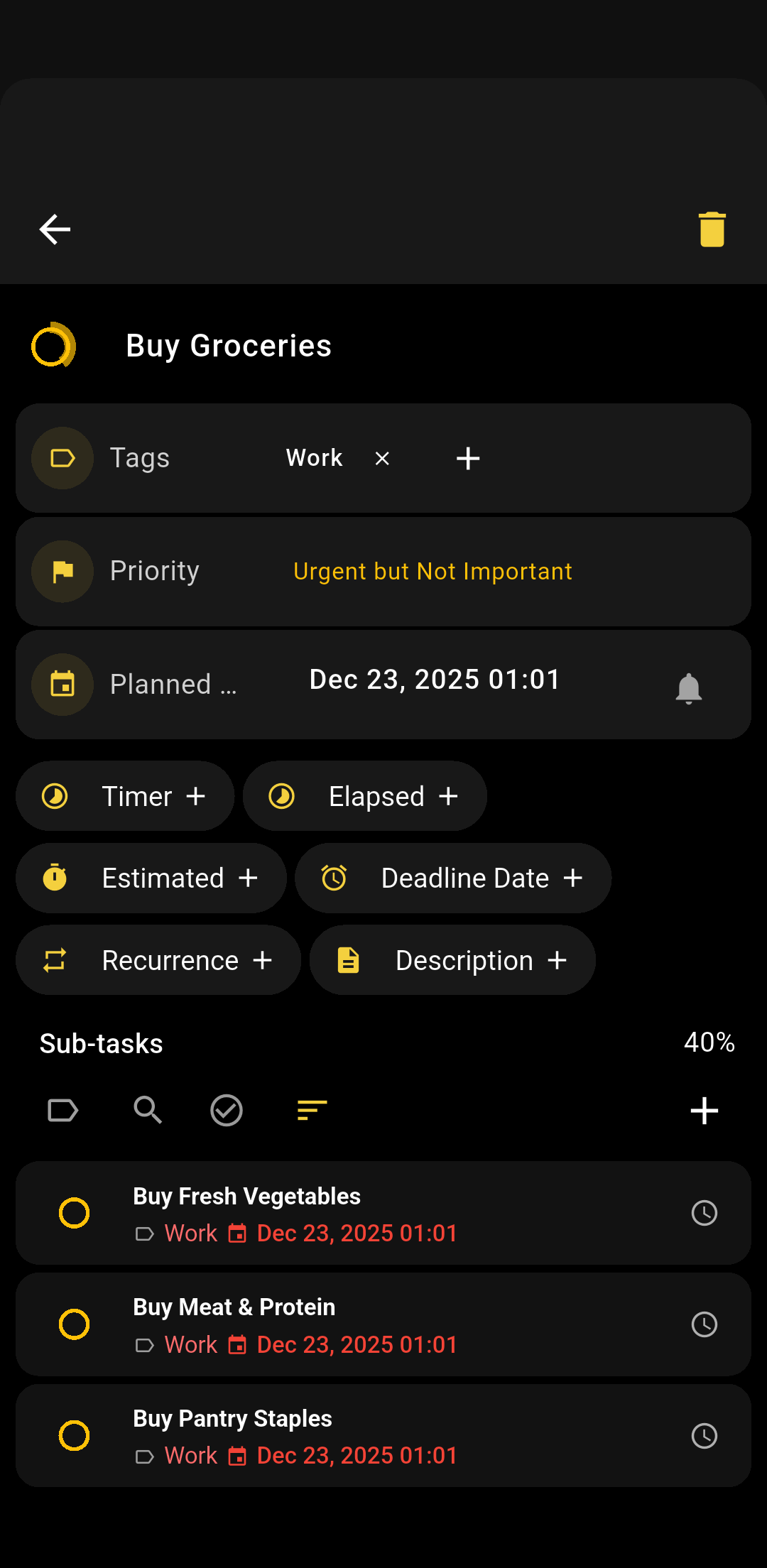The image size is (767, 1568).
Task: Filter sub-tasks by tag
Action: tap(62, 1110)
